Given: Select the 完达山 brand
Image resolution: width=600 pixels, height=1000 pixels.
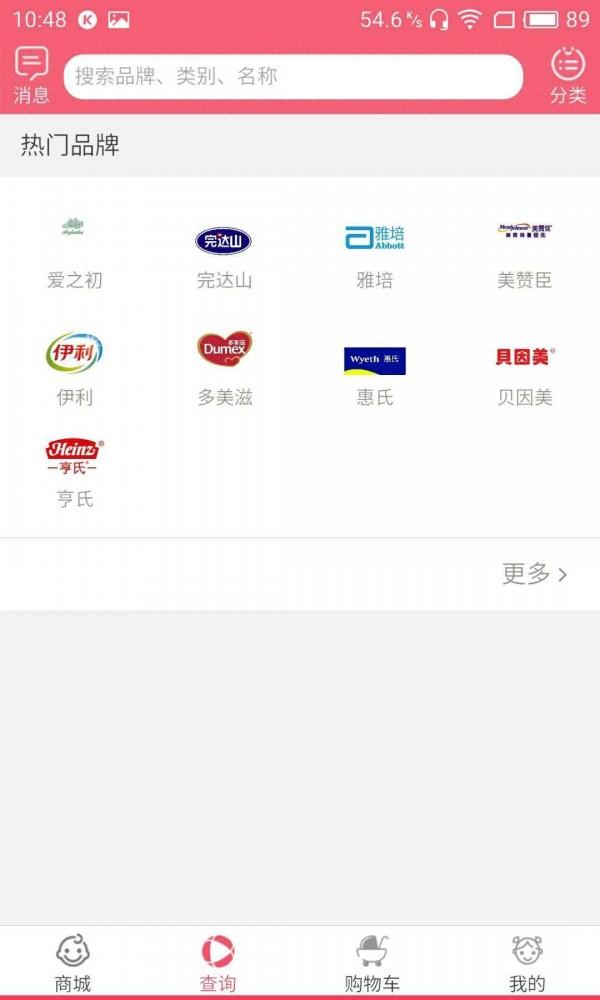Looking at the screenshot, I should click(224, 255).
